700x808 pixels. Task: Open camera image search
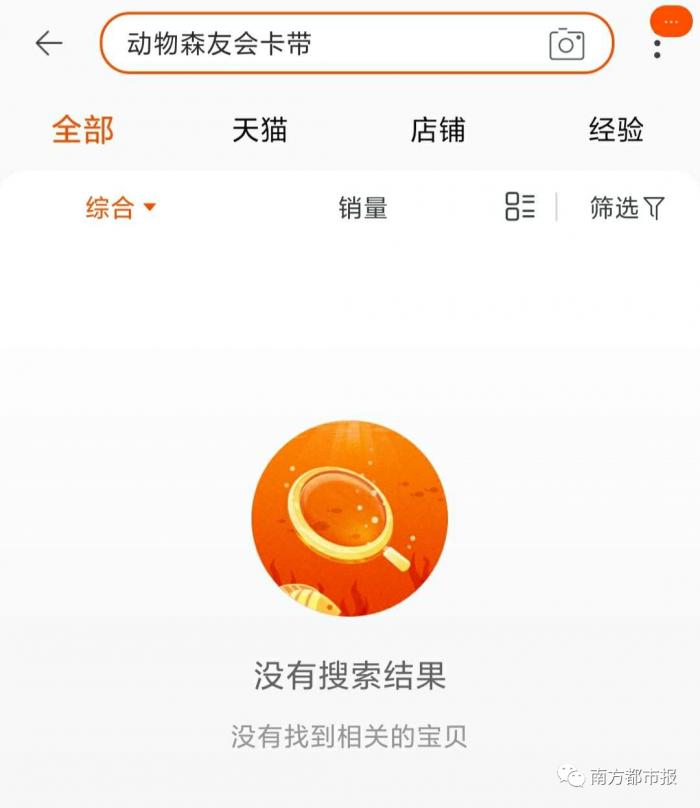566,44
